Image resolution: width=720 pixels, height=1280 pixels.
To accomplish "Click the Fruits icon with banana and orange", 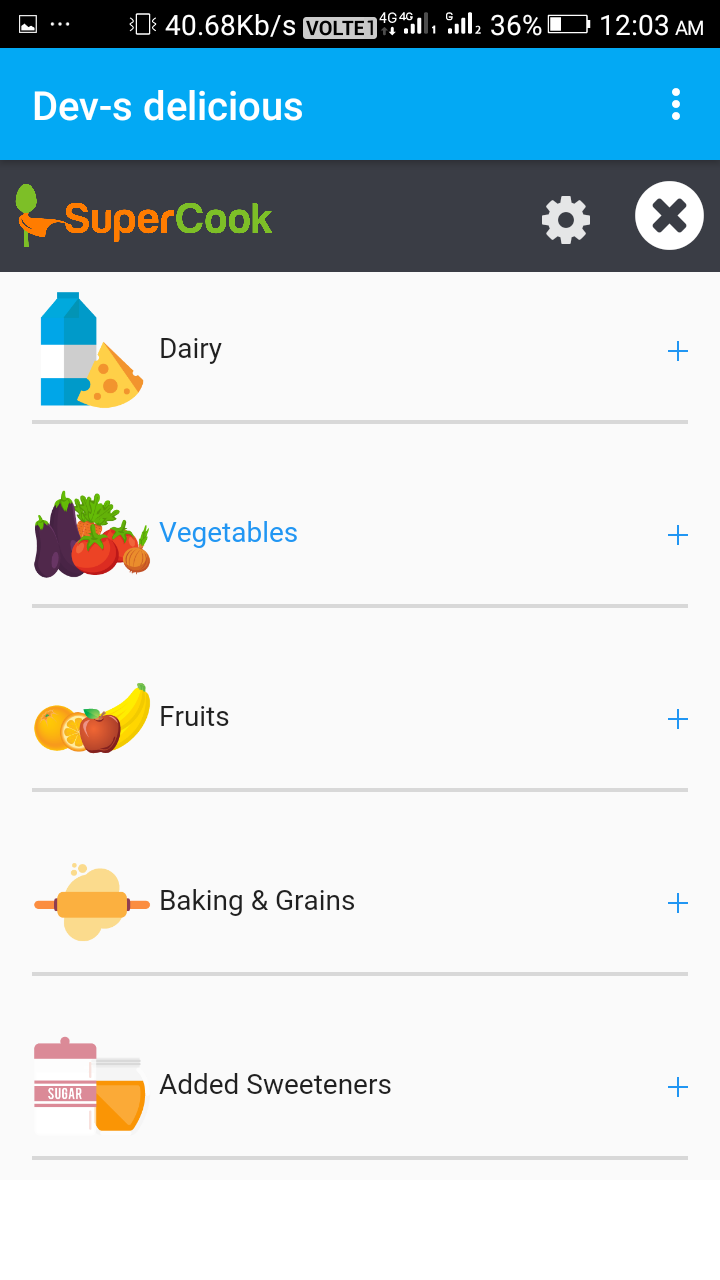I will (x=90, y=717).
